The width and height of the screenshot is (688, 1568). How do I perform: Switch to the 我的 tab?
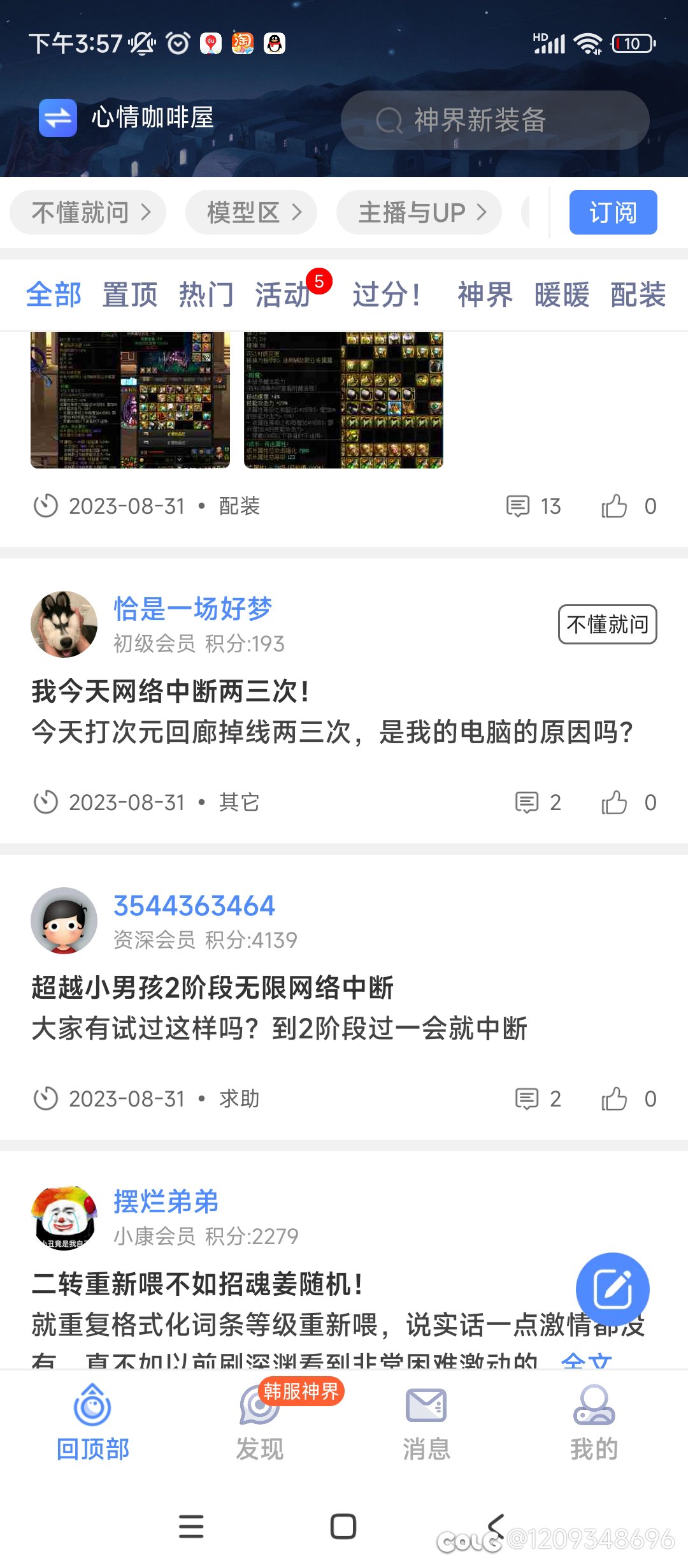594,1421
